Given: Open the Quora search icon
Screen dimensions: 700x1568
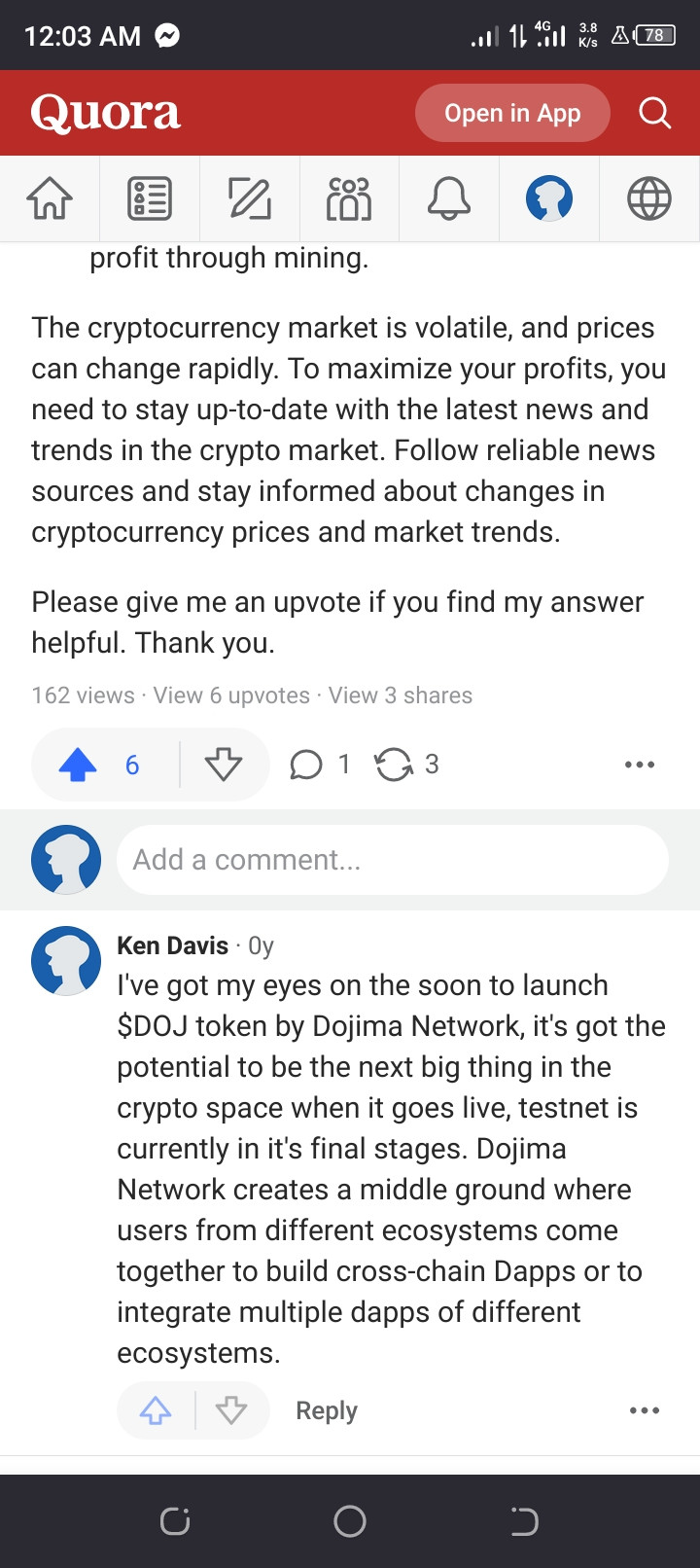Looking at the screenshot, I should point(654,113).
